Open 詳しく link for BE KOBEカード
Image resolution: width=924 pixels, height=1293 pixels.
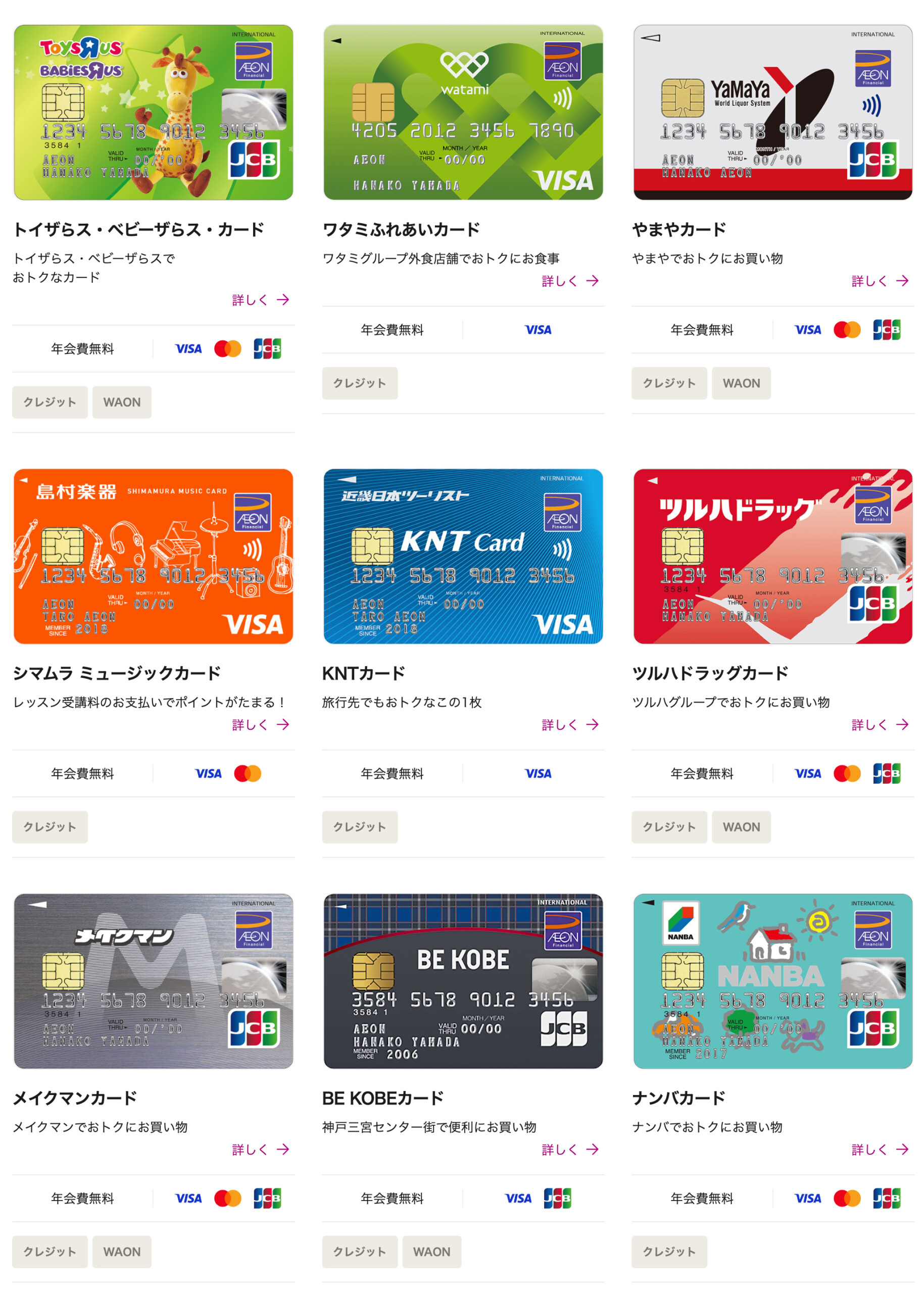click(570, 1150)
